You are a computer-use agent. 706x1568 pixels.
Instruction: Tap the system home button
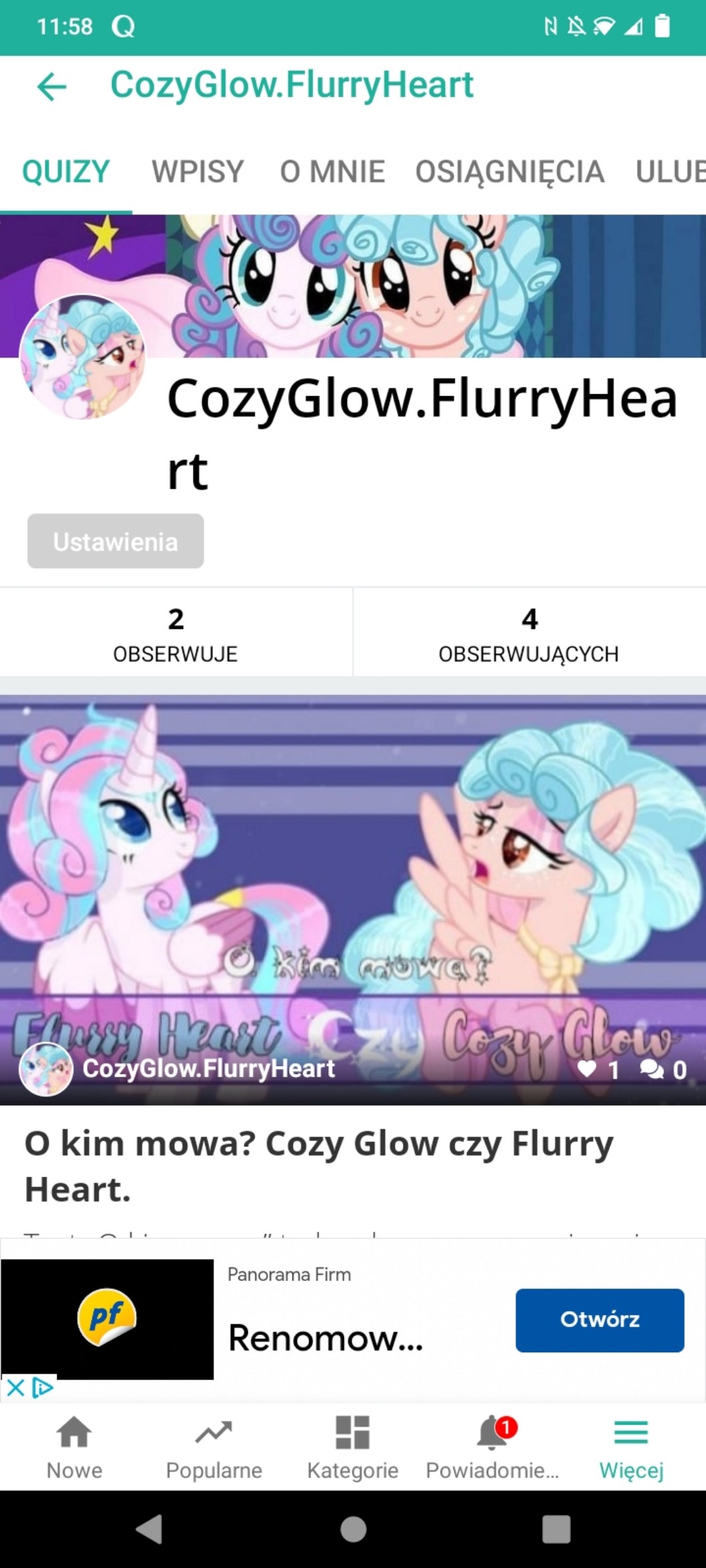tap(353, 1529)
